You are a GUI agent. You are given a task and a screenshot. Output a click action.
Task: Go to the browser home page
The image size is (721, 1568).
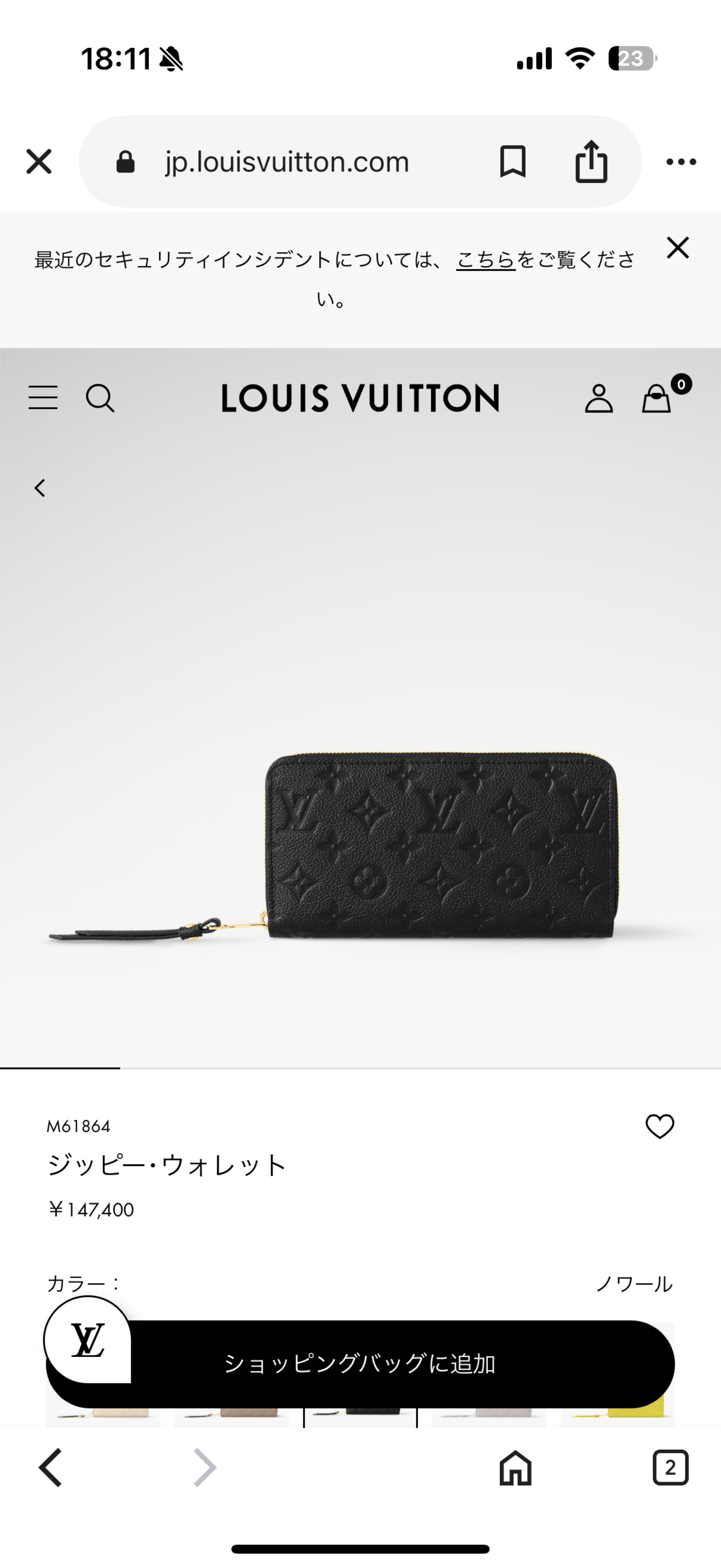click(516, 1467)
